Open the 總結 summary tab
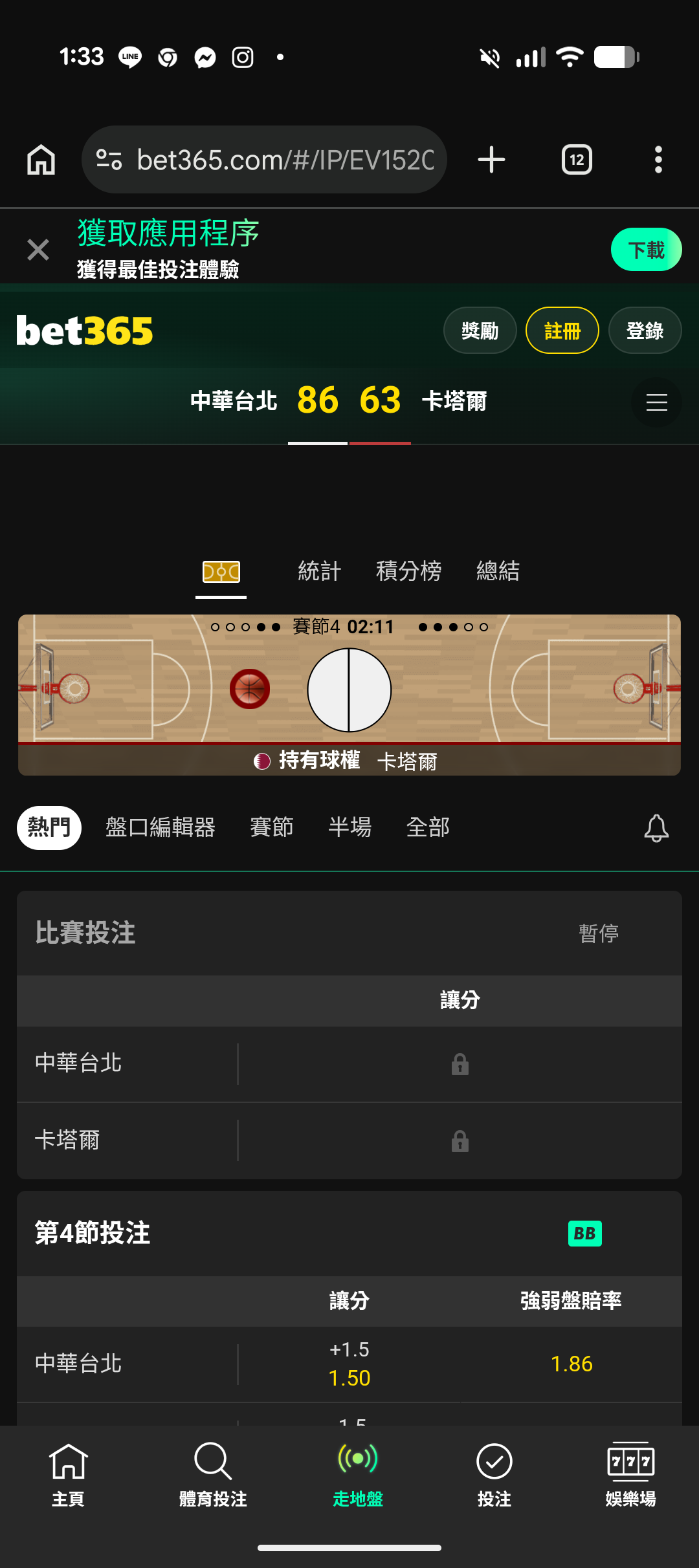699x1568 pixels. pos(498,571)
